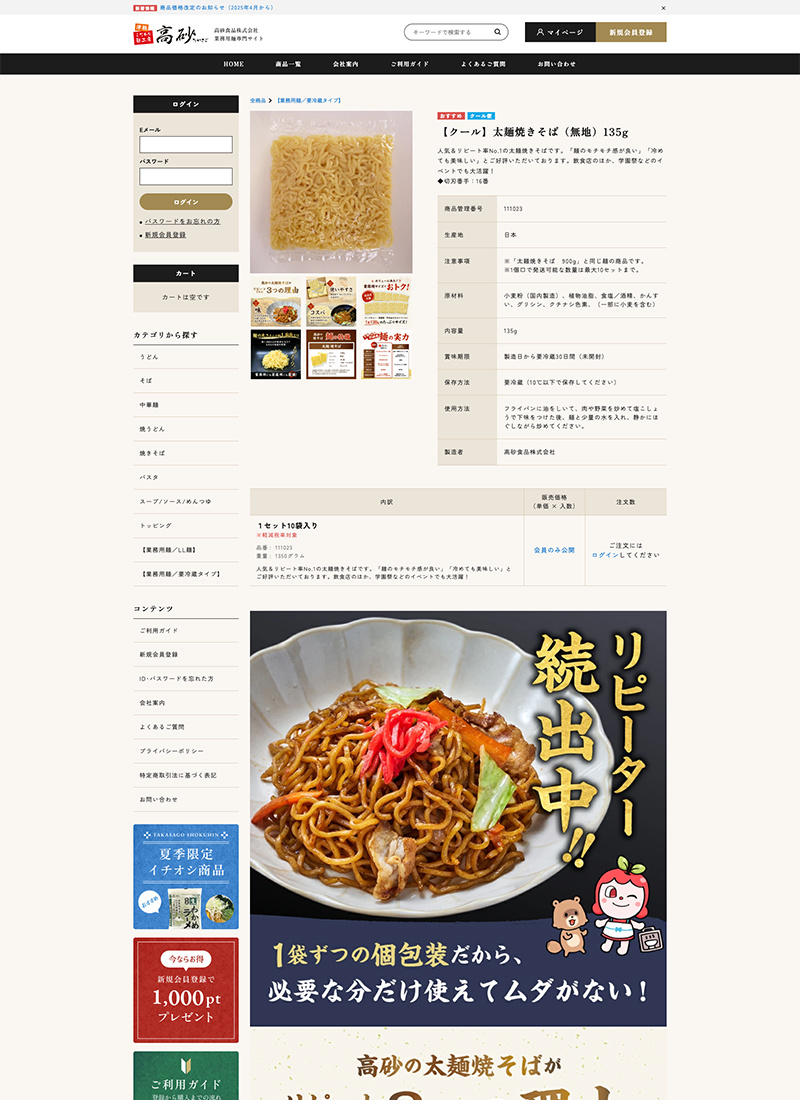Image resolution: width=800 pixels, height=1100 pixels.
Task: Open 会社案内 in navigation bar
Action: point(346,64)
